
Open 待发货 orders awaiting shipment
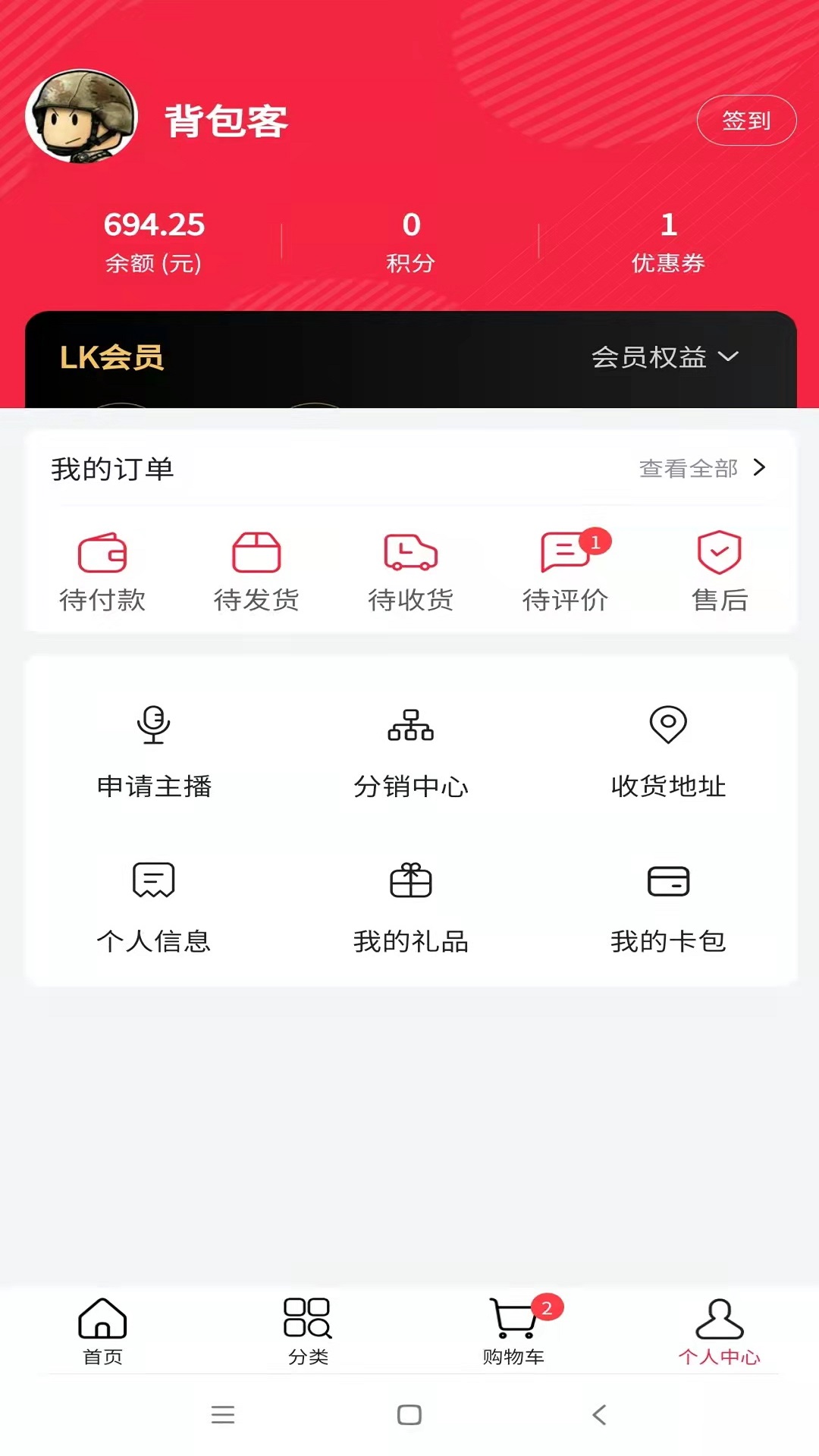click(256, 570)
